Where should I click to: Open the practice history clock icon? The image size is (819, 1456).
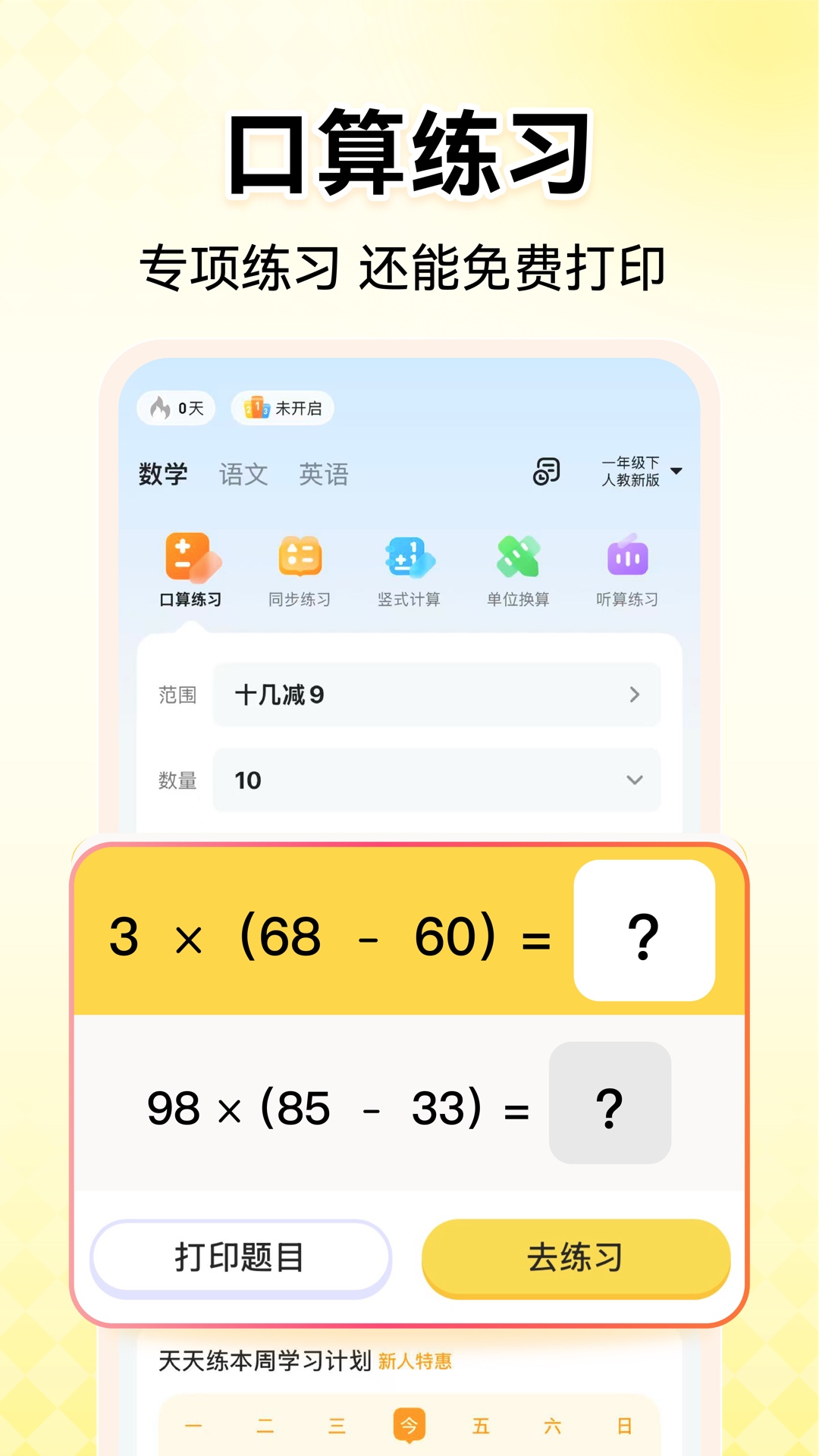546,472
